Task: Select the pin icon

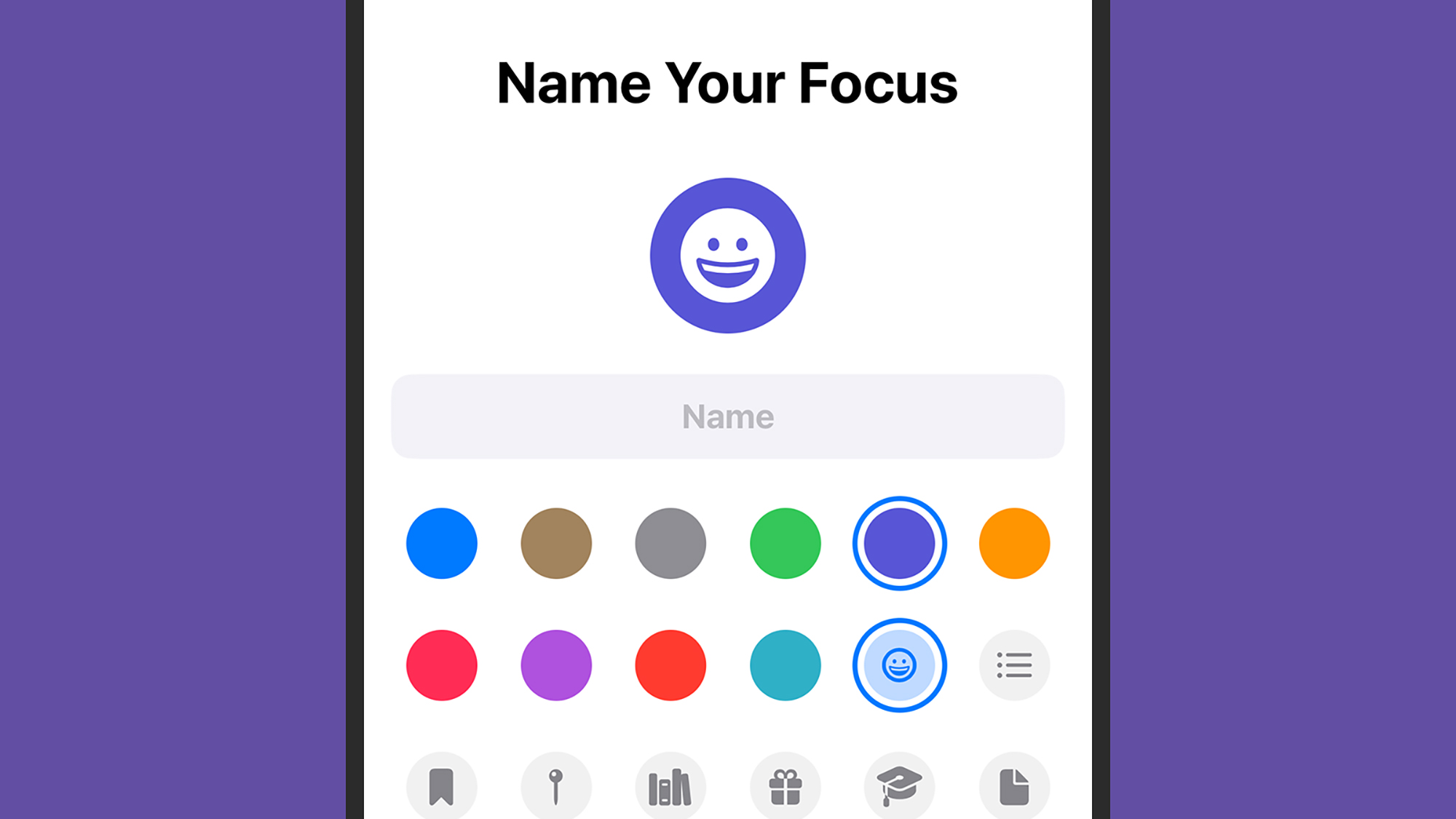Action: [x=556, y=786]
